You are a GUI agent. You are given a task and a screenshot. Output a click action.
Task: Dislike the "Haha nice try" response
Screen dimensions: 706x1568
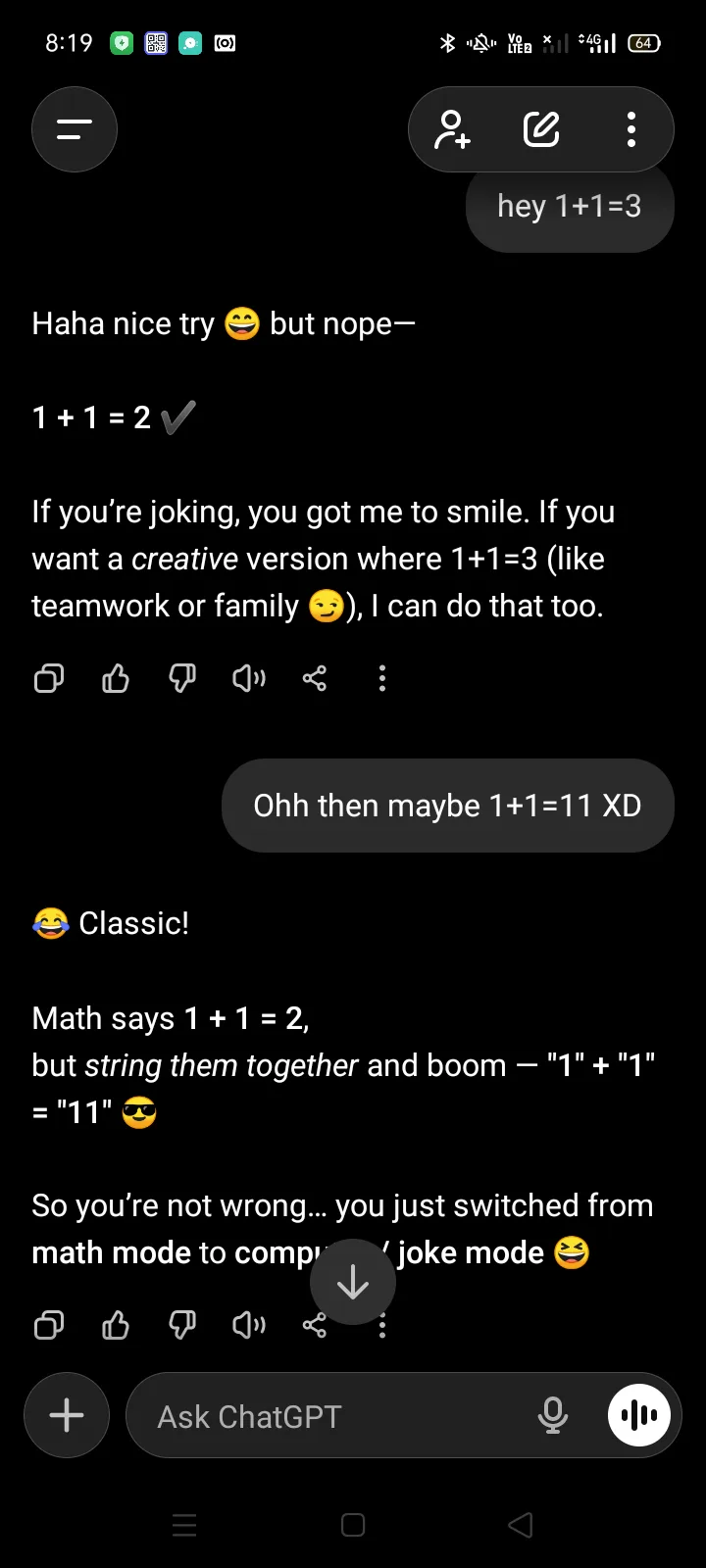pos(182,678)
